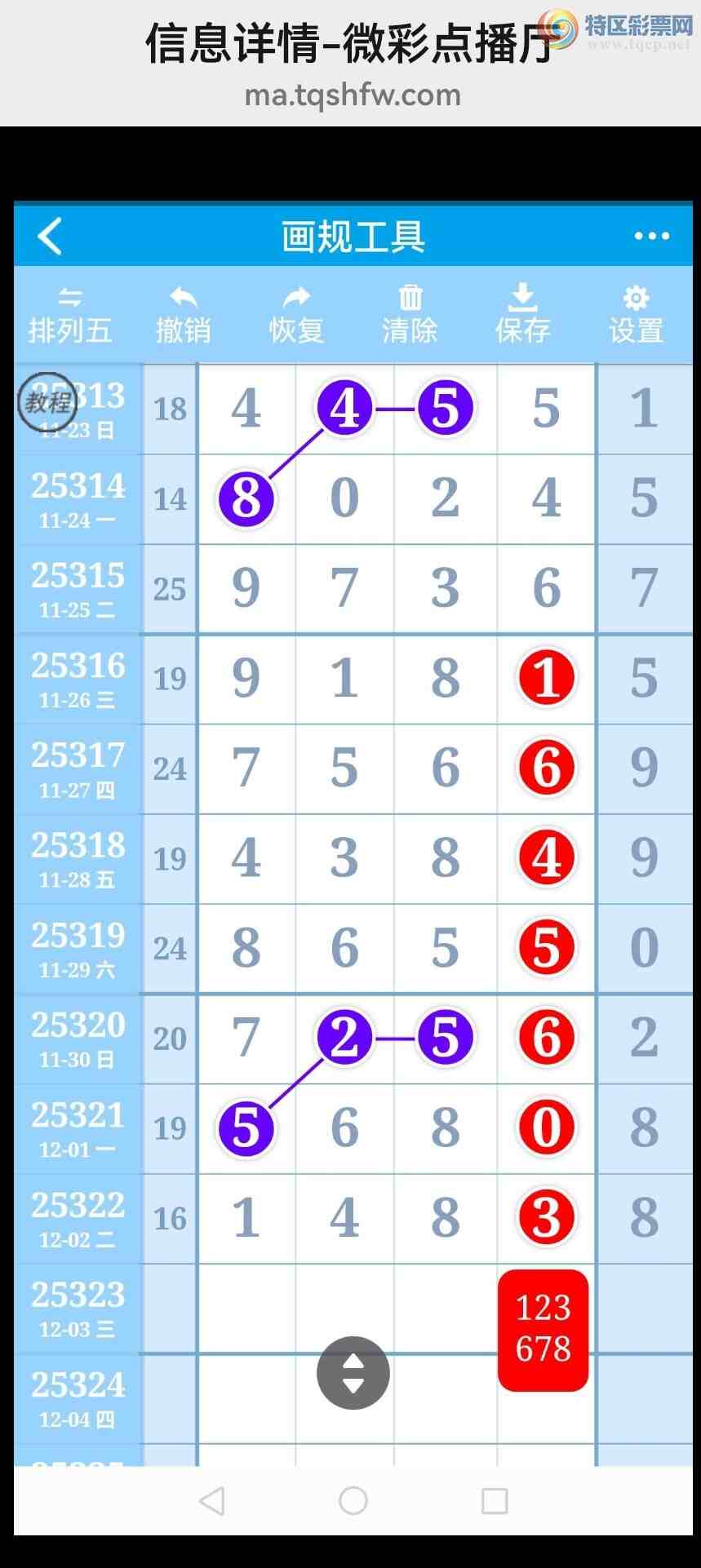
Task: Tap the gray up-down arrow floating button
Action: coord(353,1372)
